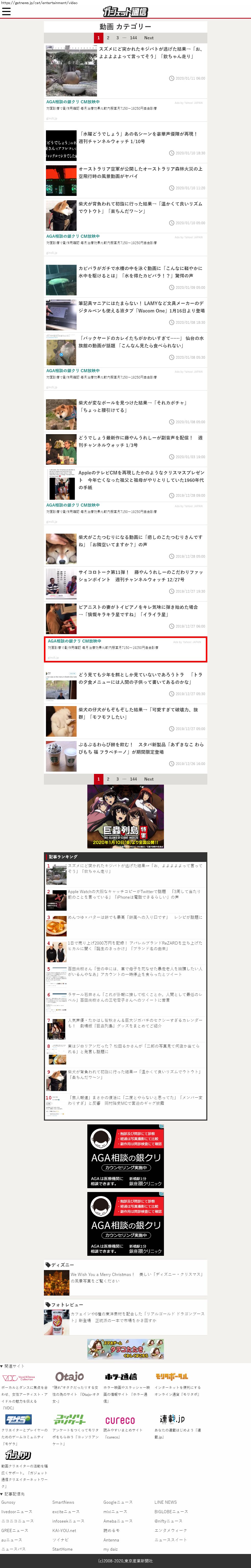Open the Australian bushfire flight video article
Image resolution: width=251 pixels, height=1568 pixels.
pyautogui.click(x=140, y=172)
